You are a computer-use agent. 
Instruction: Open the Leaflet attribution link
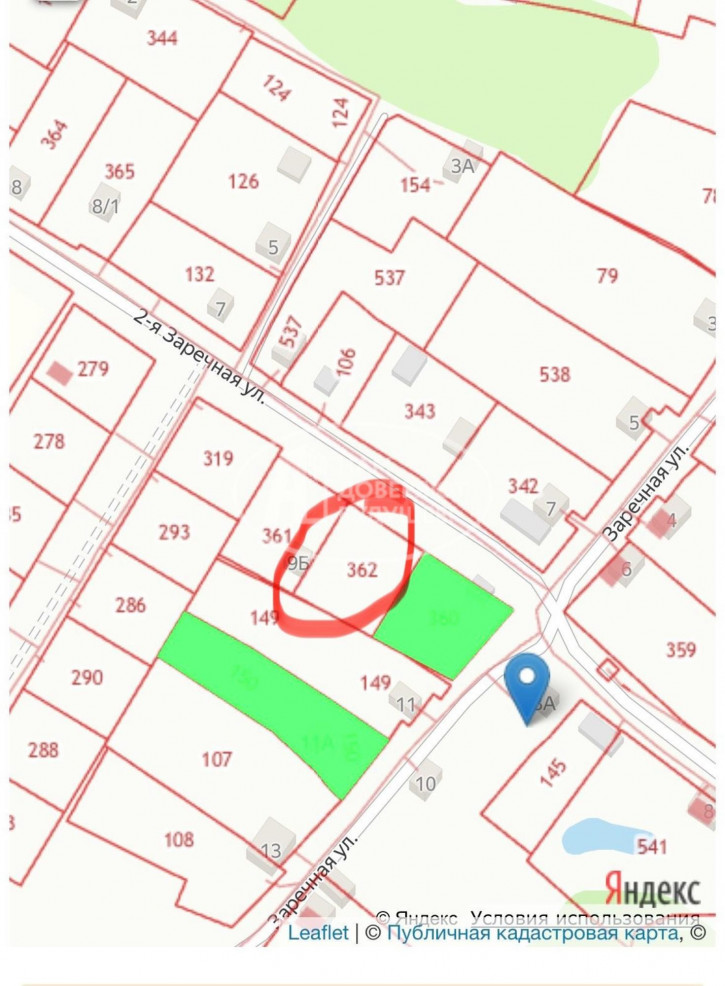pyautogui.click(x=318, y=933)
